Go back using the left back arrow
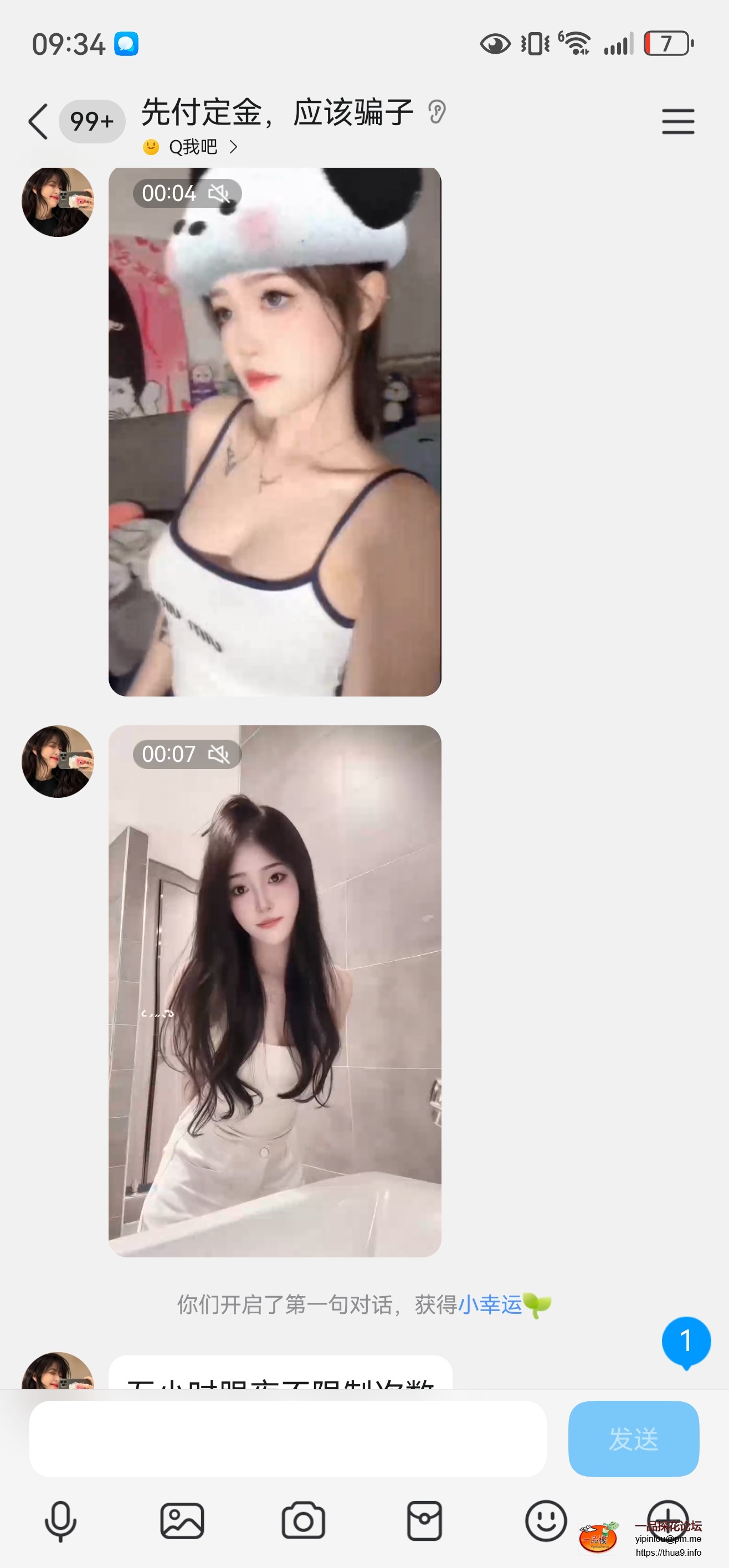 click(37, 121)
